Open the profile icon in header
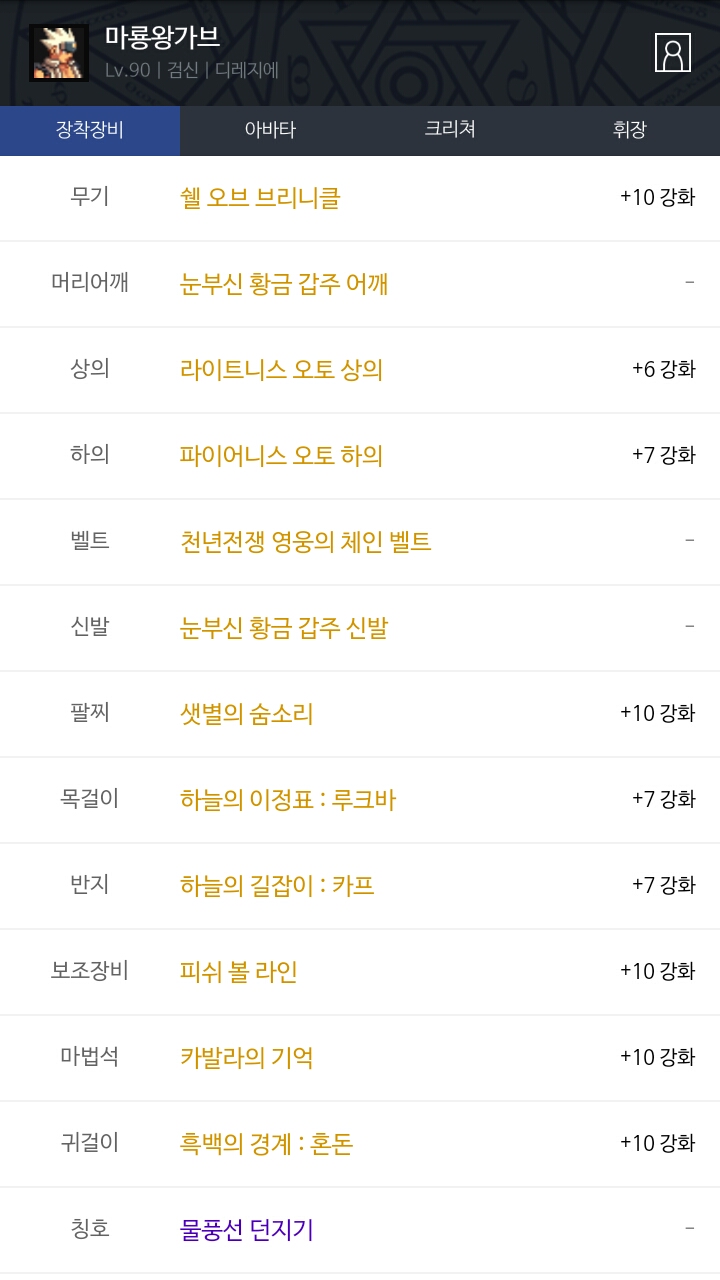This screenshot has height=1280, width=720. coord(672,52)
